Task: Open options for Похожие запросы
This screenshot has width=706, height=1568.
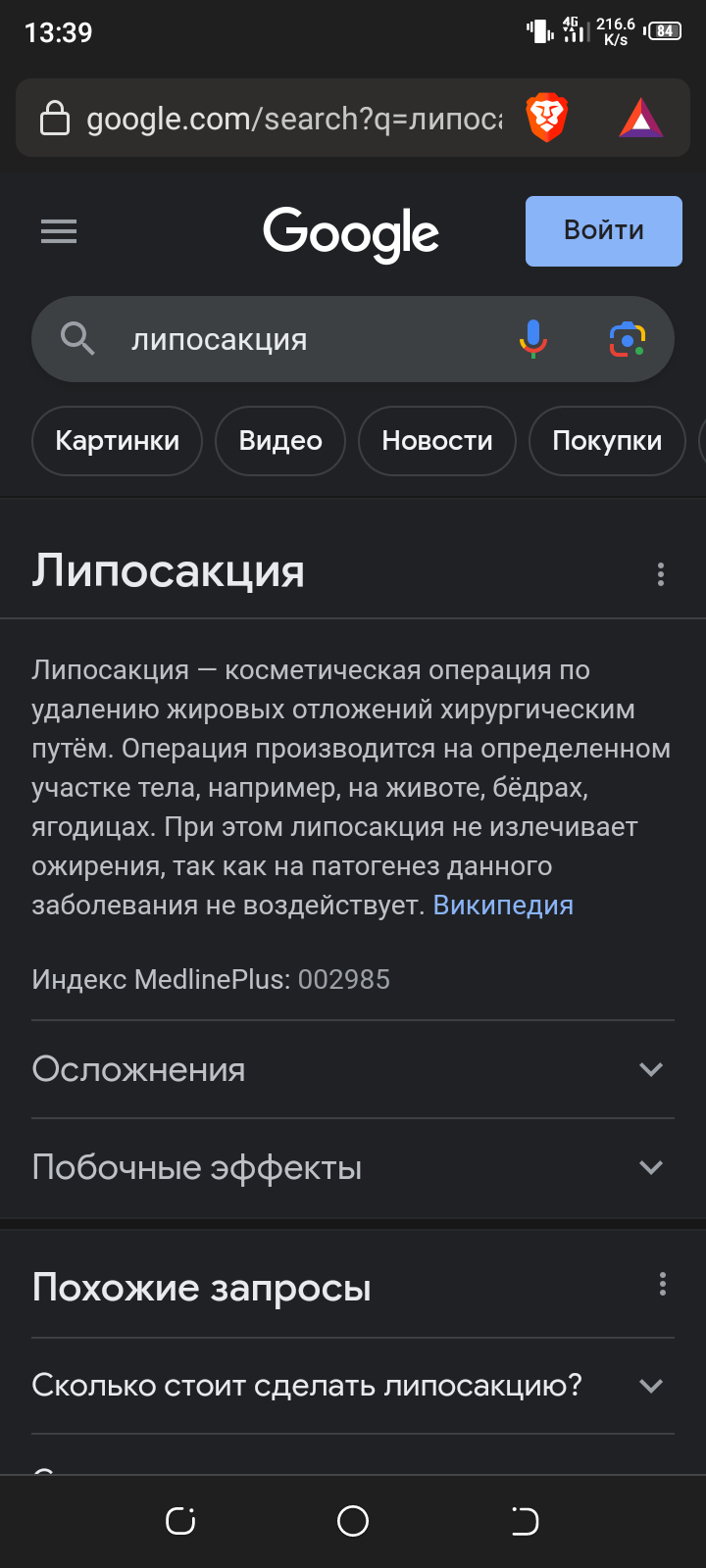Action: point(663,1285)
